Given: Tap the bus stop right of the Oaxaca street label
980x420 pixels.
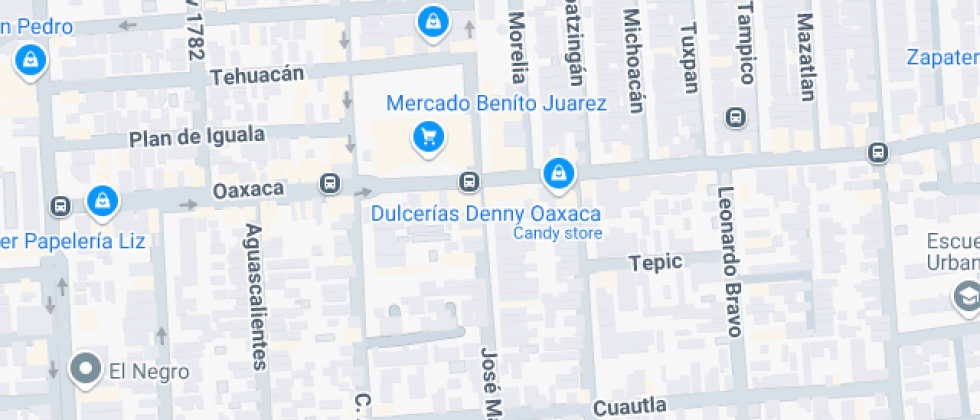Looking at the screenshot, I should (x=329, y=184).
